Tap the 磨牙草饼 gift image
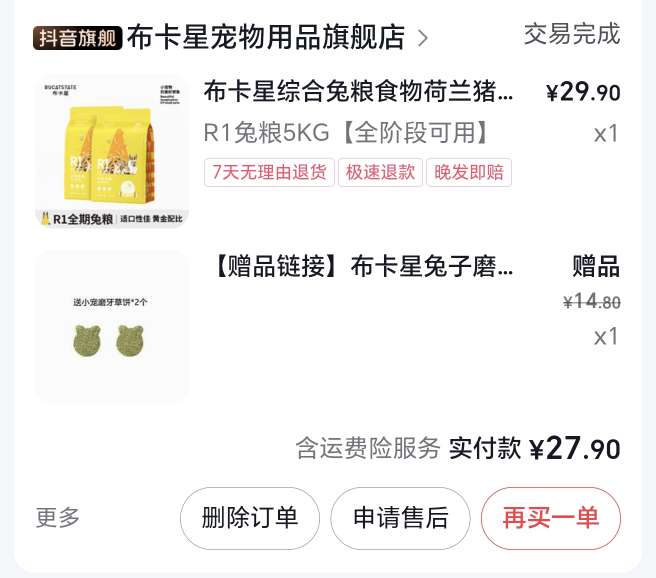The image size is (656, 578). pos(112,327)
